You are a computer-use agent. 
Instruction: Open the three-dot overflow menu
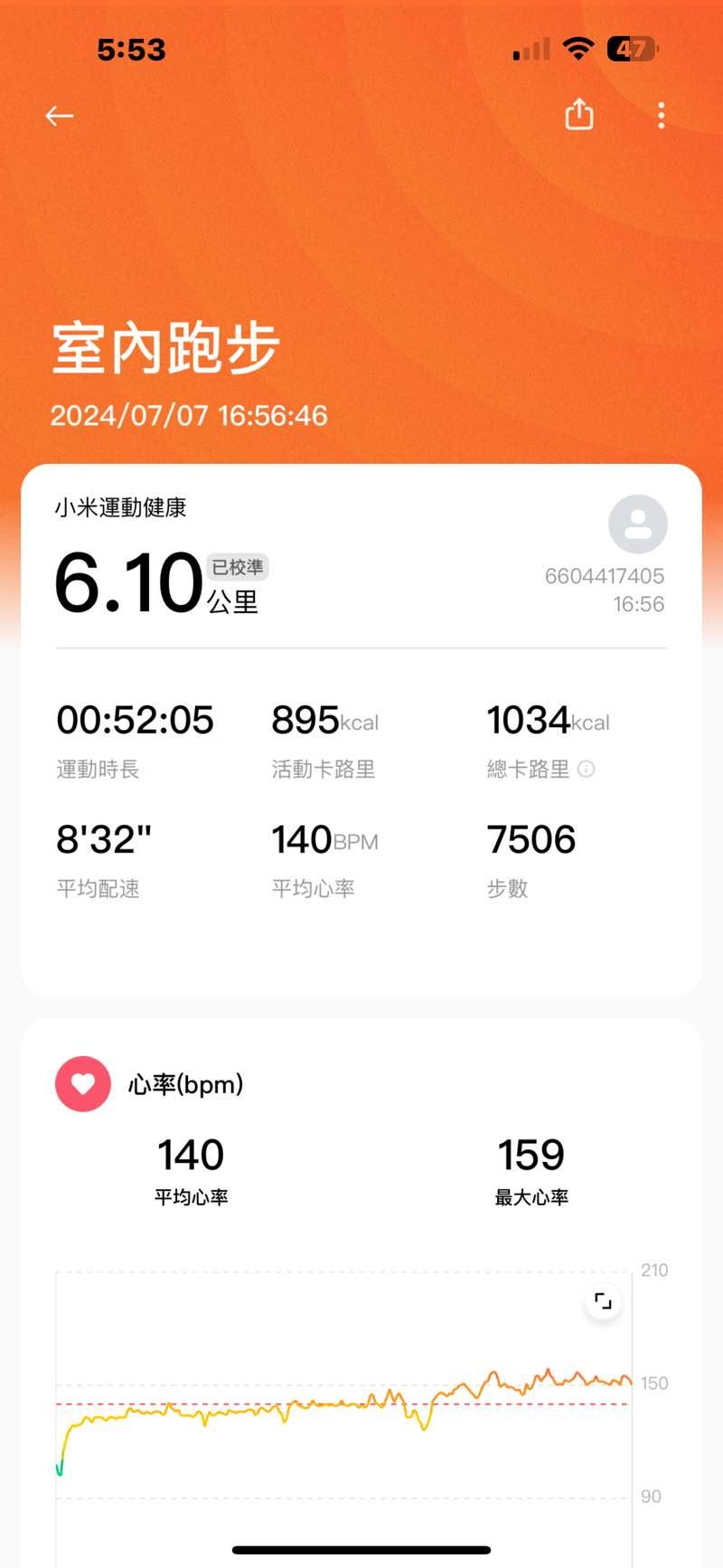[x=662, y=115]
